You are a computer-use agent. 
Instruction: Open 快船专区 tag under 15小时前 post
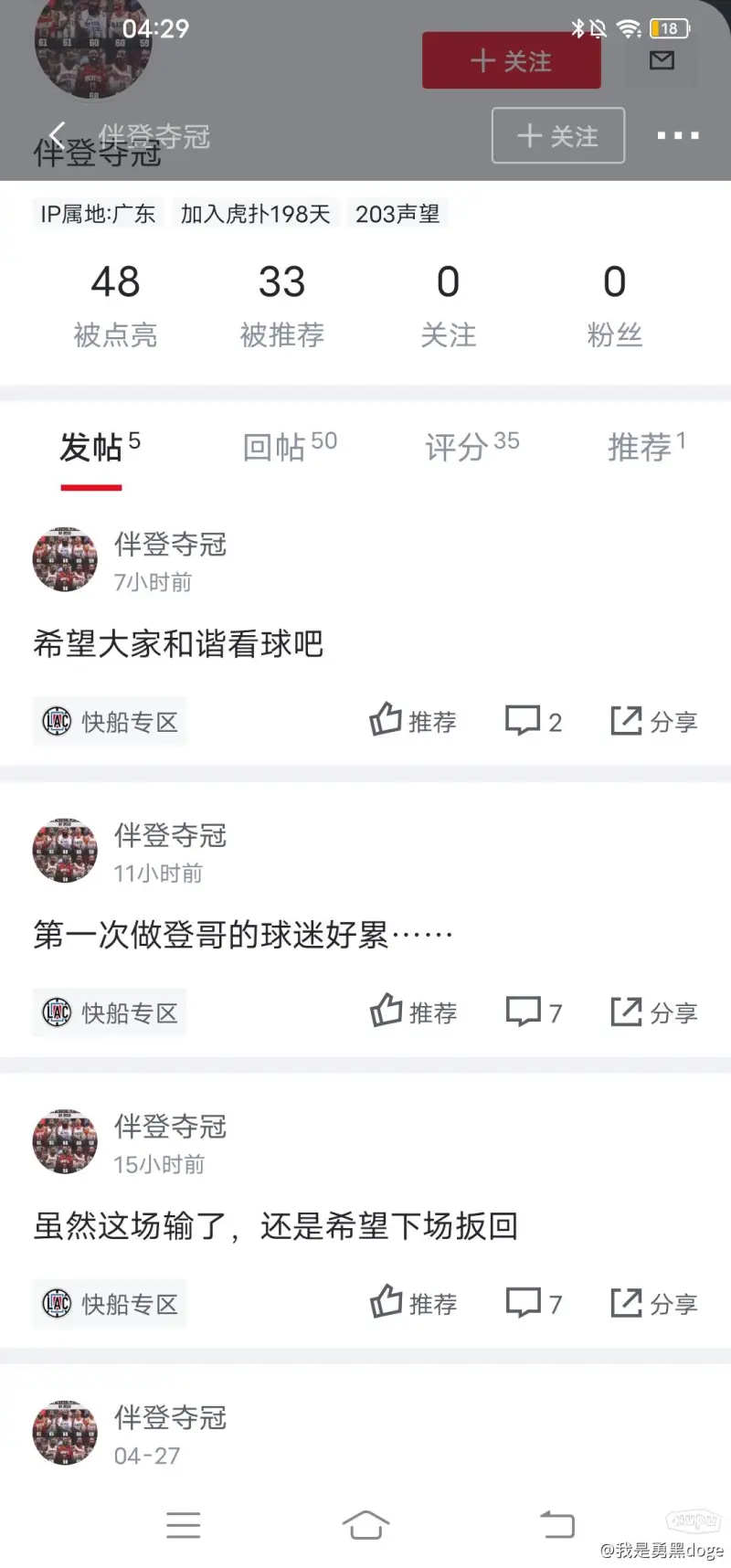pos(110,1304)
